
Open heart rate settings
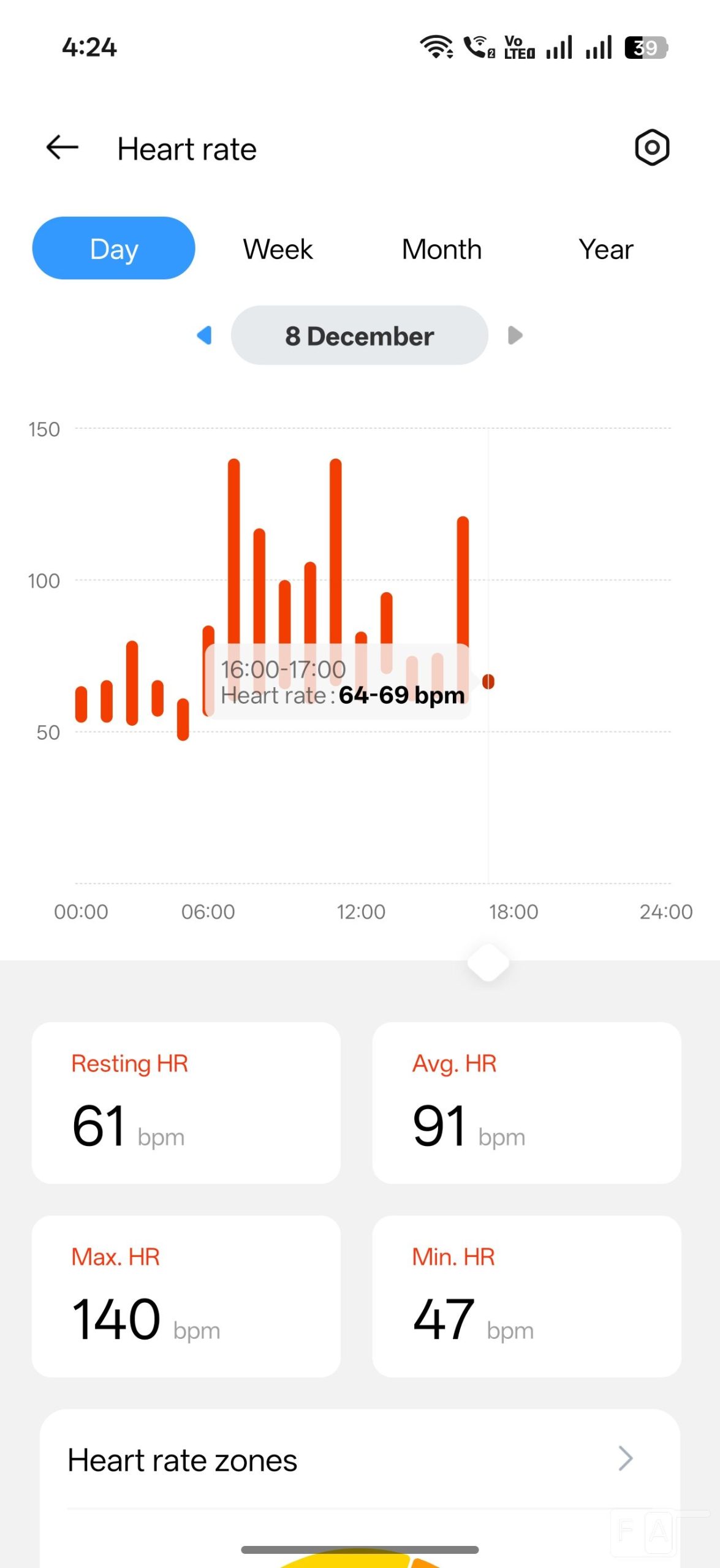(651, 148)
